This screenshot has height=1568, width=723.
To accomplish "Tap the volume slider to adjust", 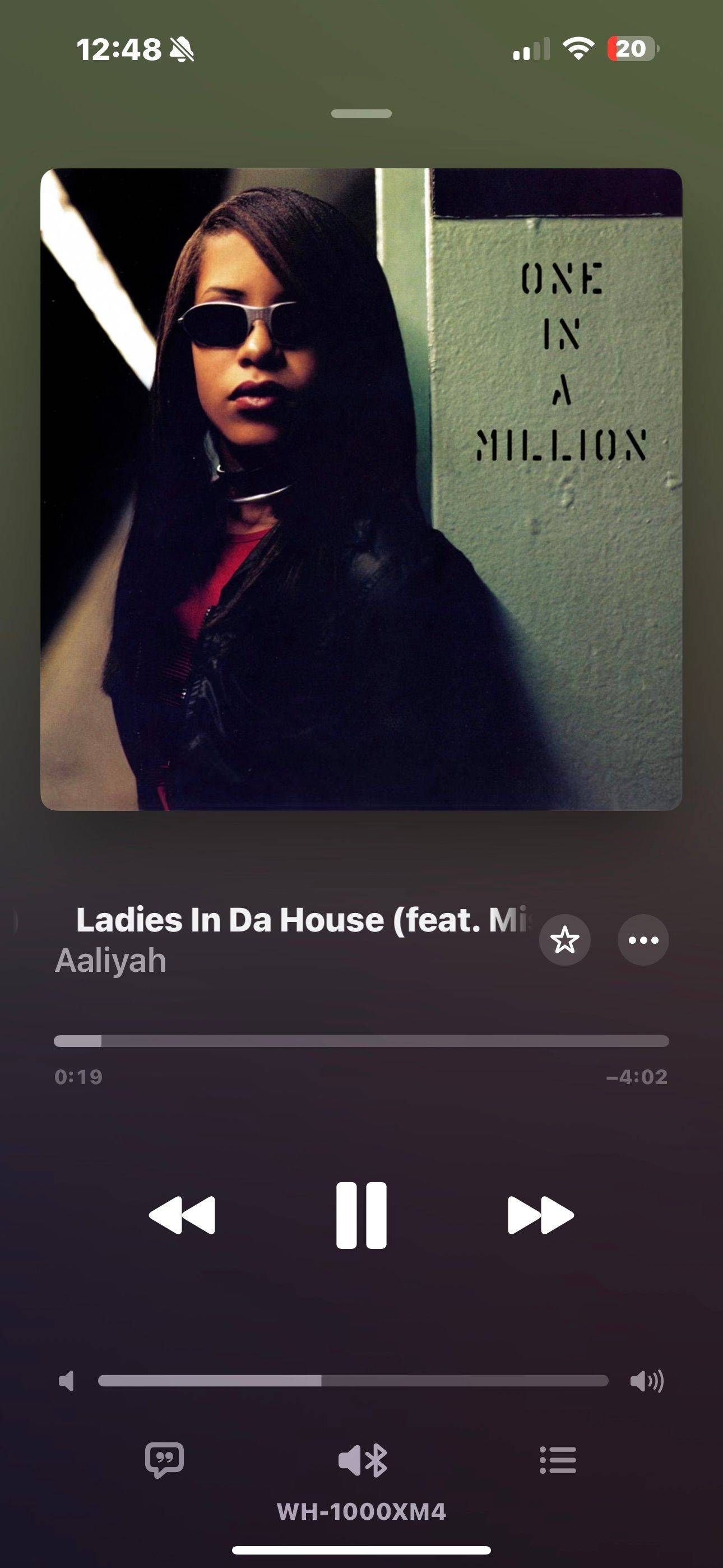I will 353,1381.
